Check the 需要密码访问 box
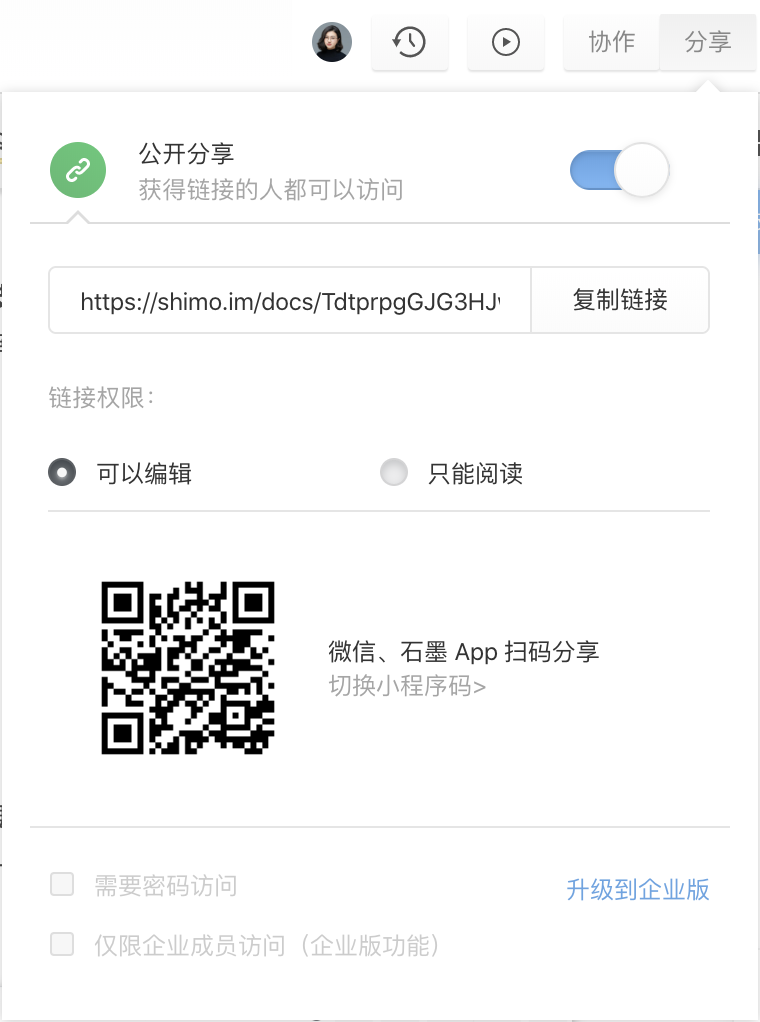 click(x=62, y=885)
